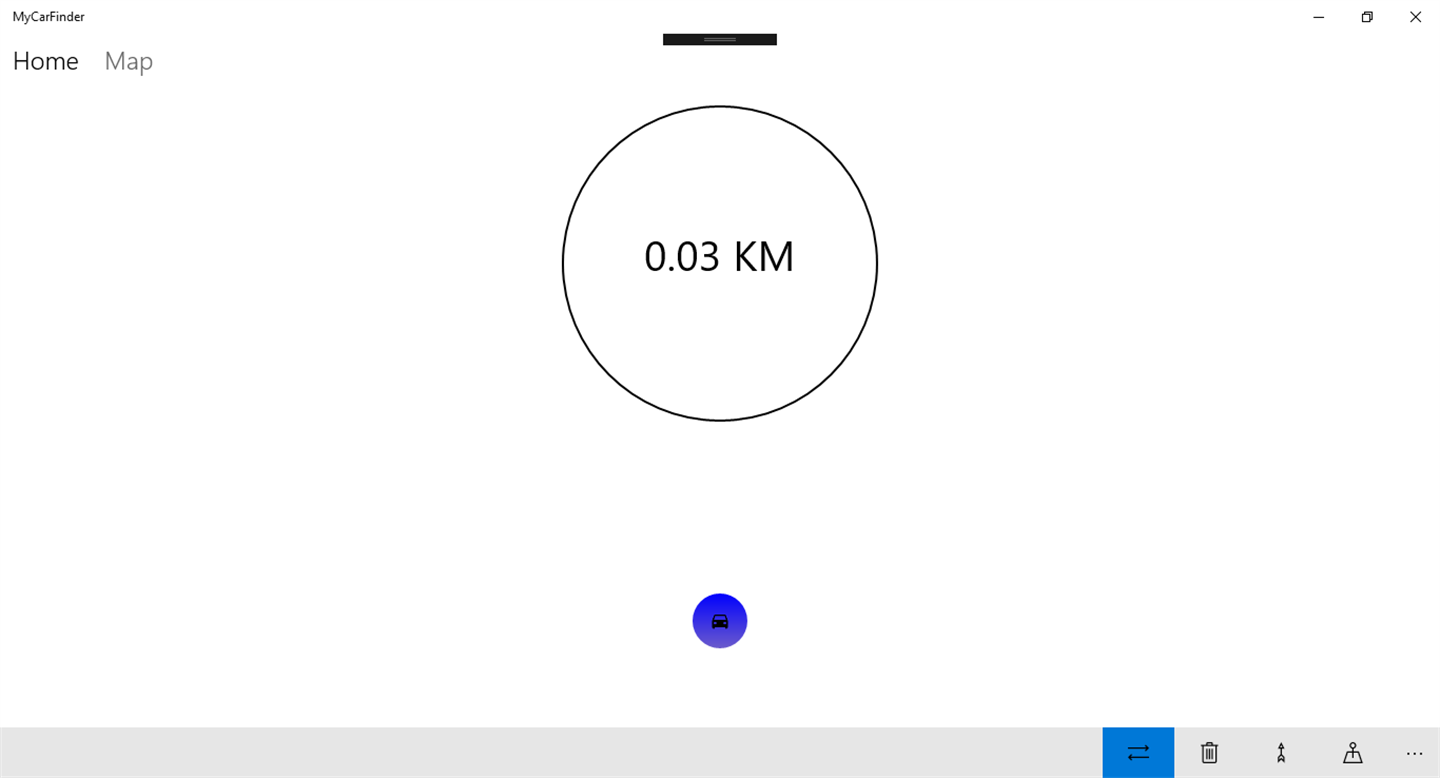
Task: Minimize the MyCarFinder window
Action: coord(1319,17)
